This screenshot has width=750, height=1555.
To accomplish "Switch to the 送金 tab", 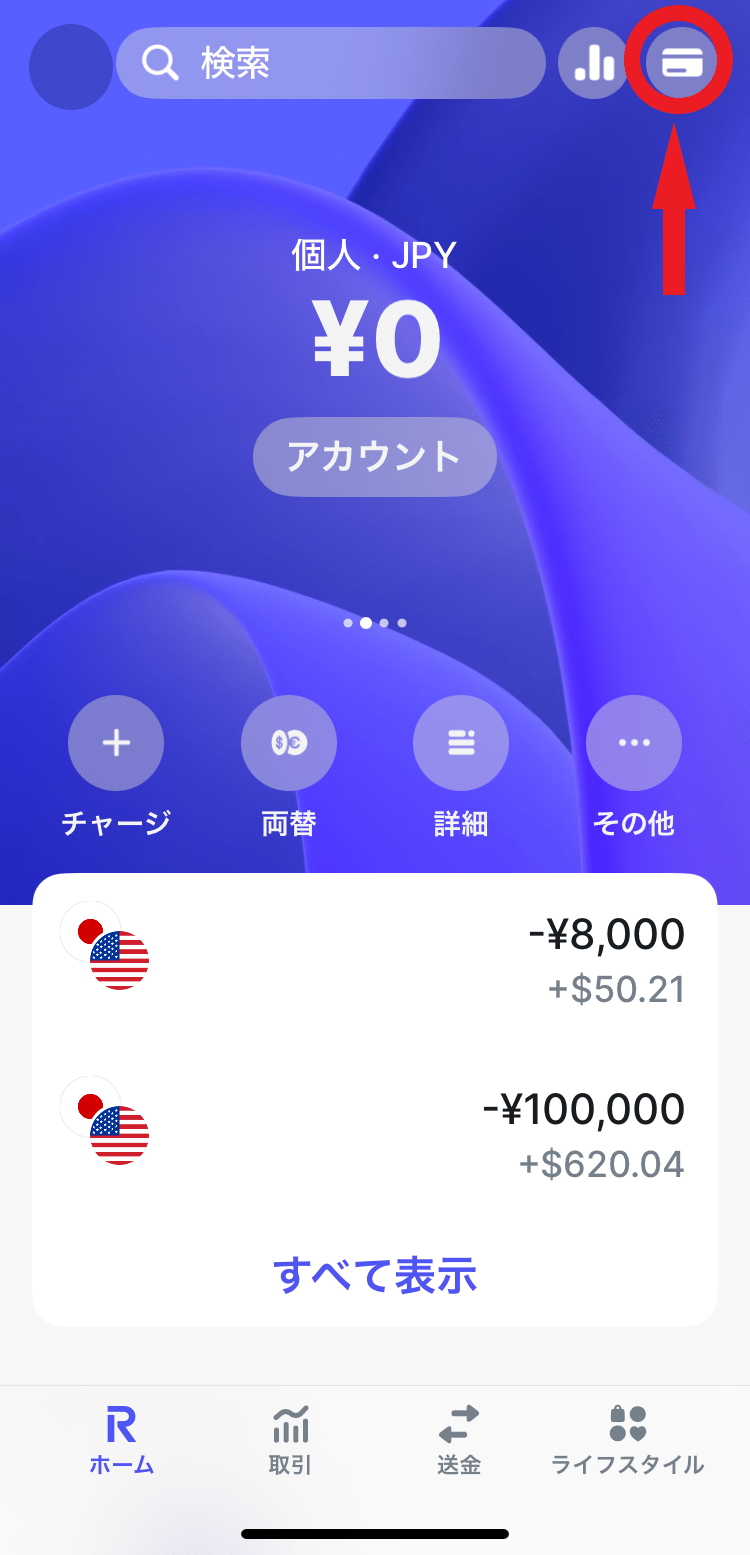I will point(459,1440).
